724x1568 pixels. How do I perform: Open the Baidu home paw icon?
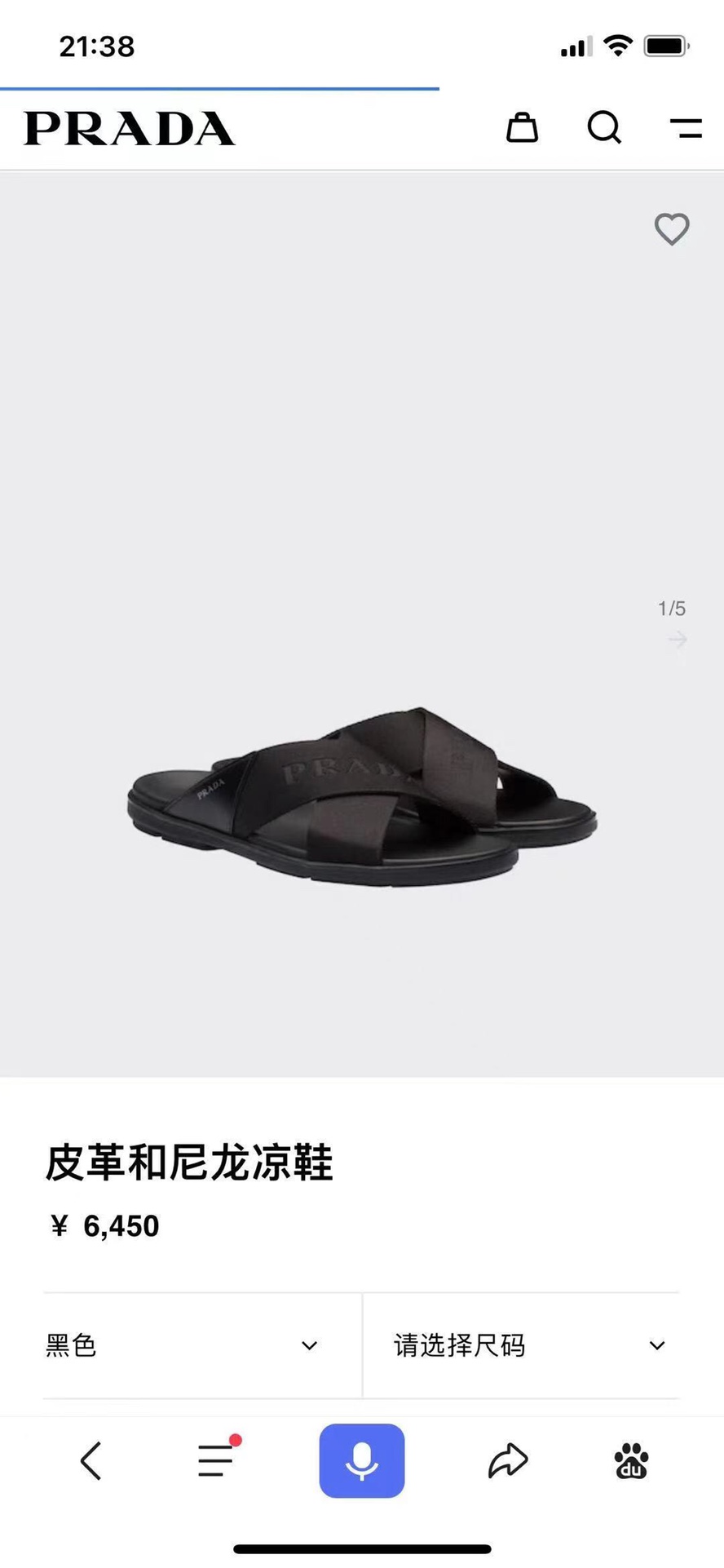coord(631,1460)
